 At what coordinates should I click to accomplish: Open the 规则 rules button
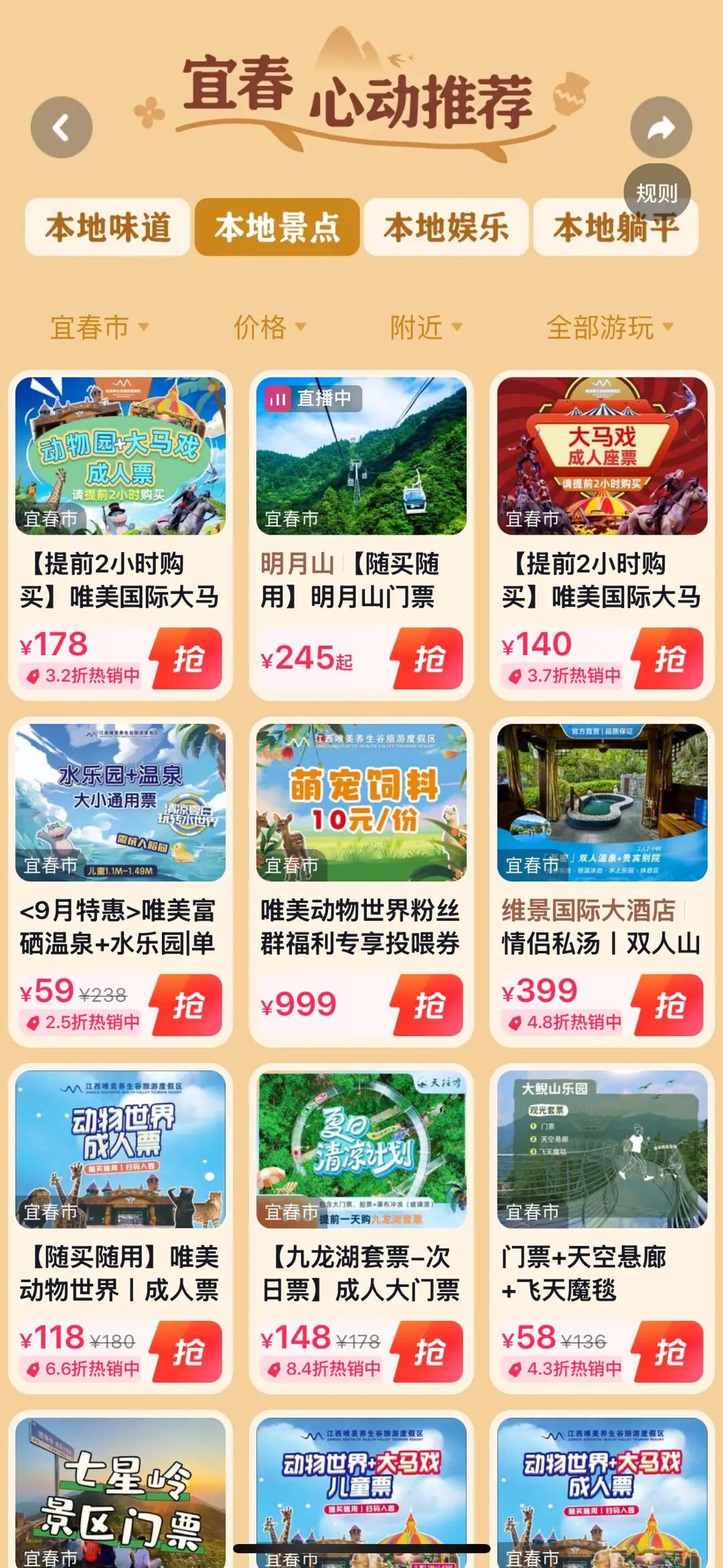(x=657, y=193)
